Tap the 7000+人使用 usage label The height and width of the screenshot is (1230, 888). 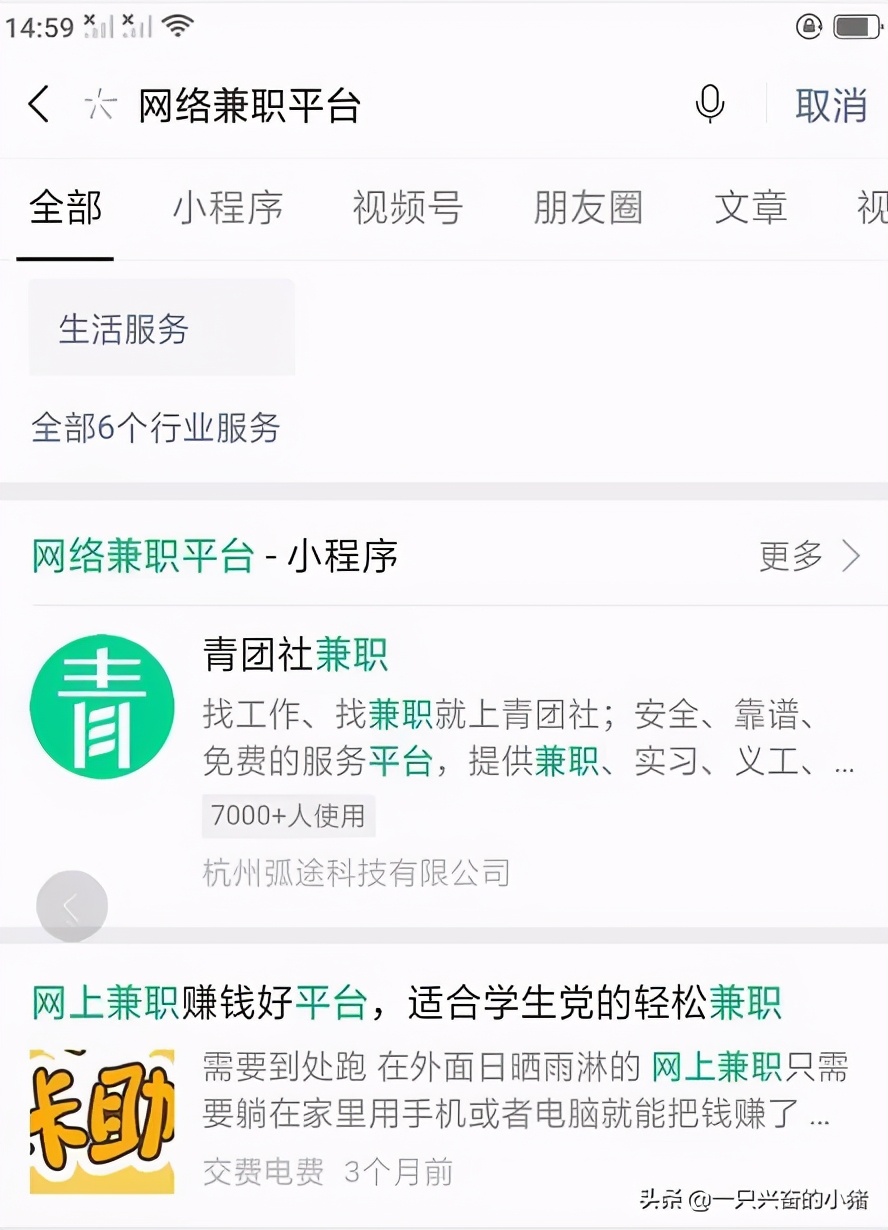coord(287,816)
